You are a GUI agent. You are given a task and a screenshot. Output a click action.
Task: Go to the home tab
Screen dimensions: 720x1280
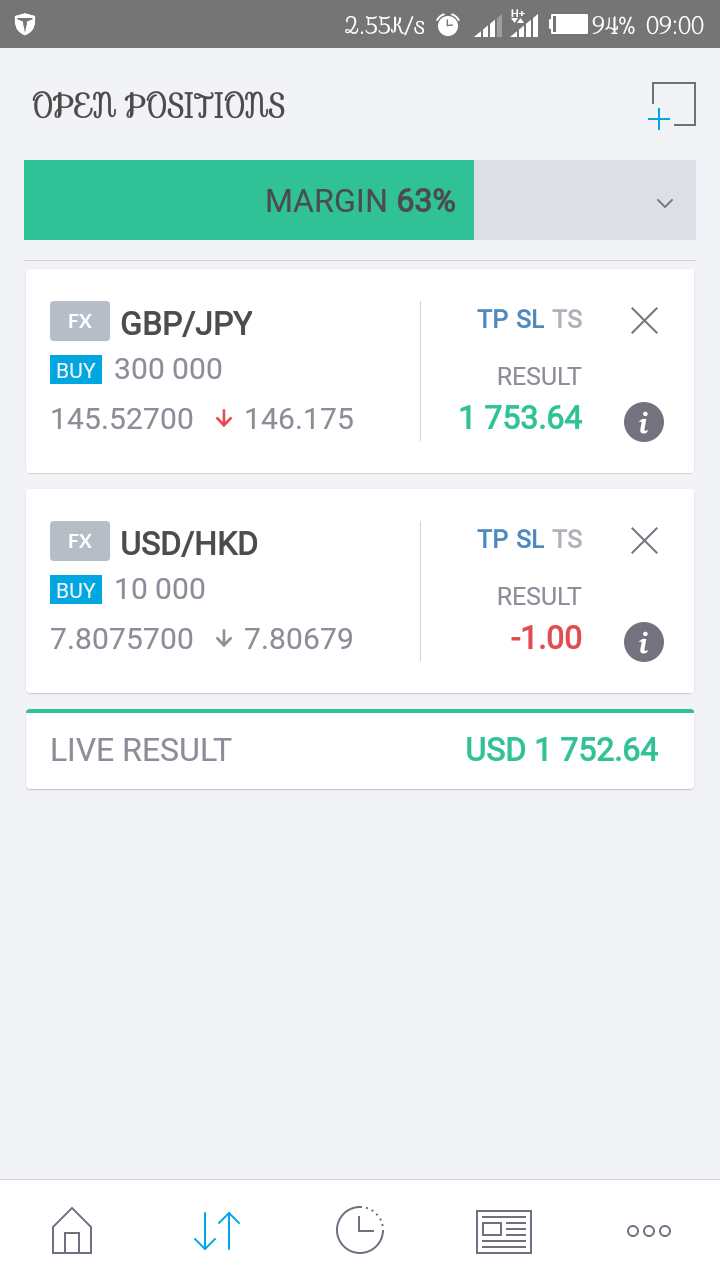tap(72, 1230)
